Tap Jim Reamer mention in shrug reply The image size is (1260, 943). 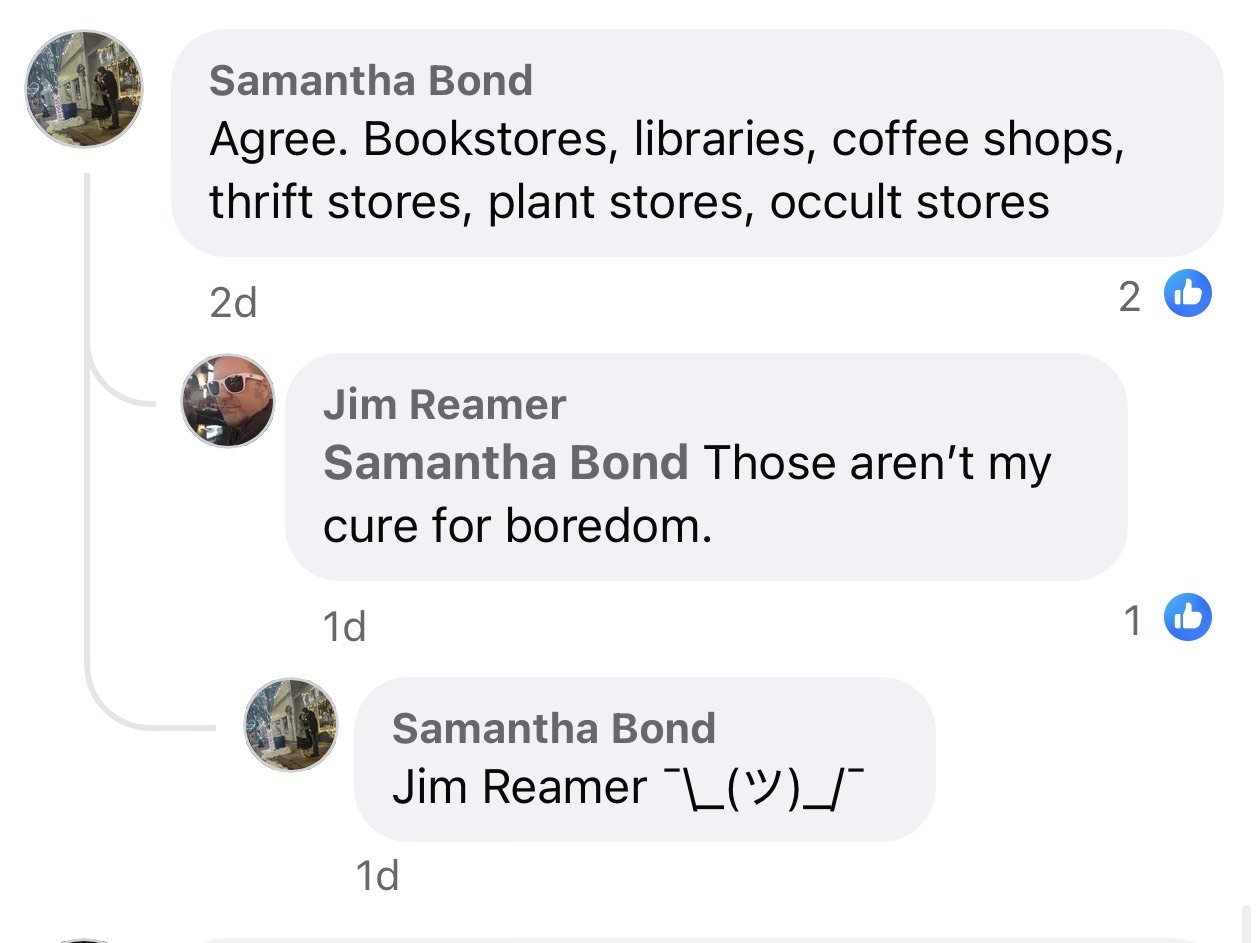pos(519,787)
